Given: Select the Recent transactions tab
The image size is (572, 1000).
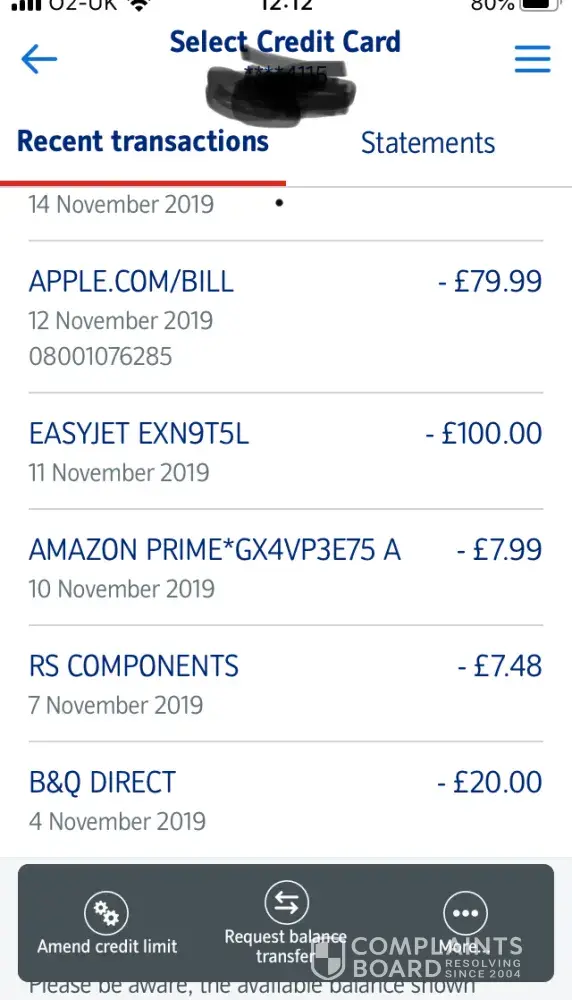Looking at the screenshot, I should tap(143, 142).
